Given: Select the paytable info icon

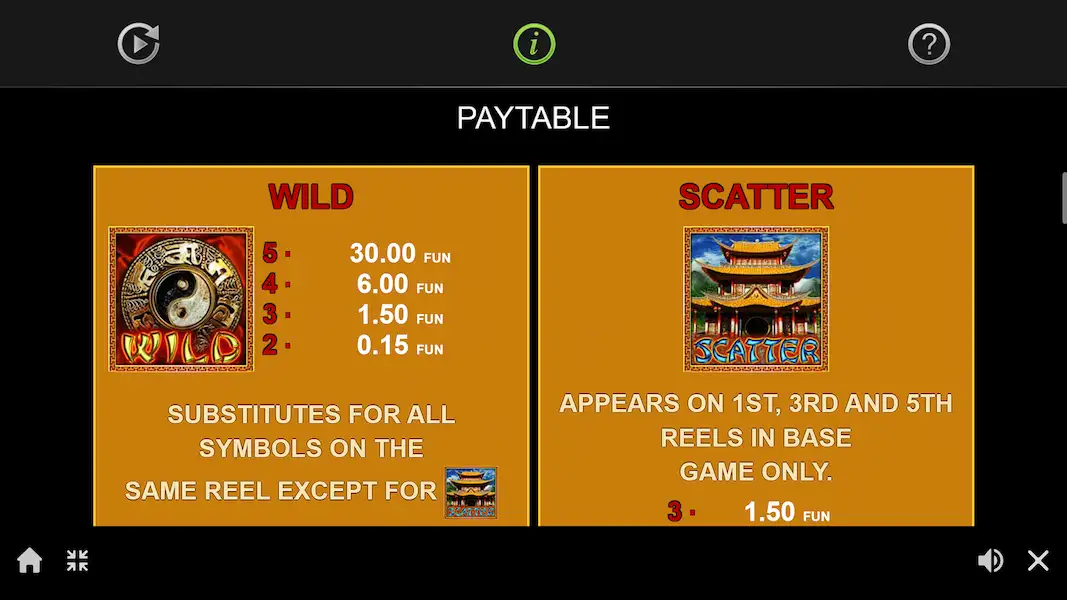Looking at the screenshot, I should 534,44.
